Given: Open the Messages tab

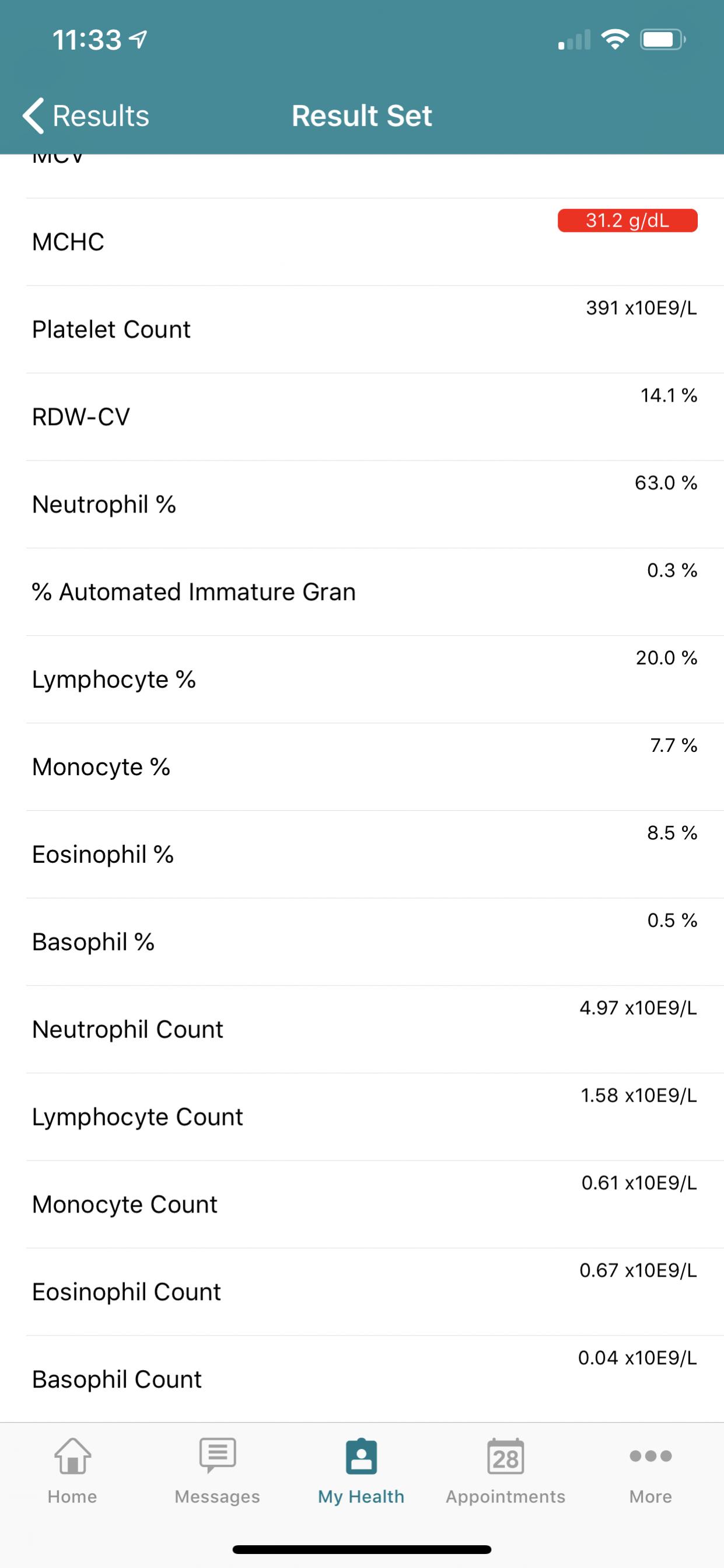Looking at the screenshot, I should click(217, 1471).
